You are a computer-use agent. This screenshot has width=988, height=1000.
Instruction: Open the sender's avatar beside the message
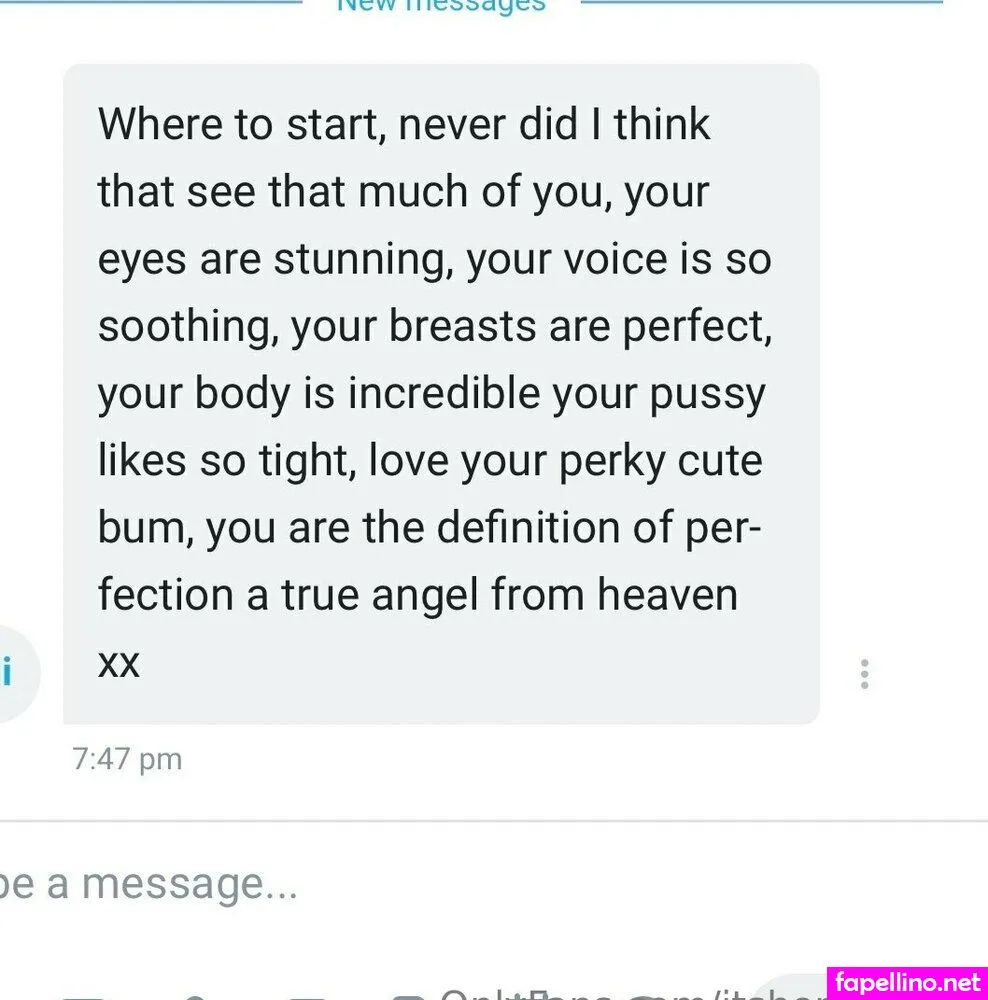pyautogui.click(x=12, y=673)
